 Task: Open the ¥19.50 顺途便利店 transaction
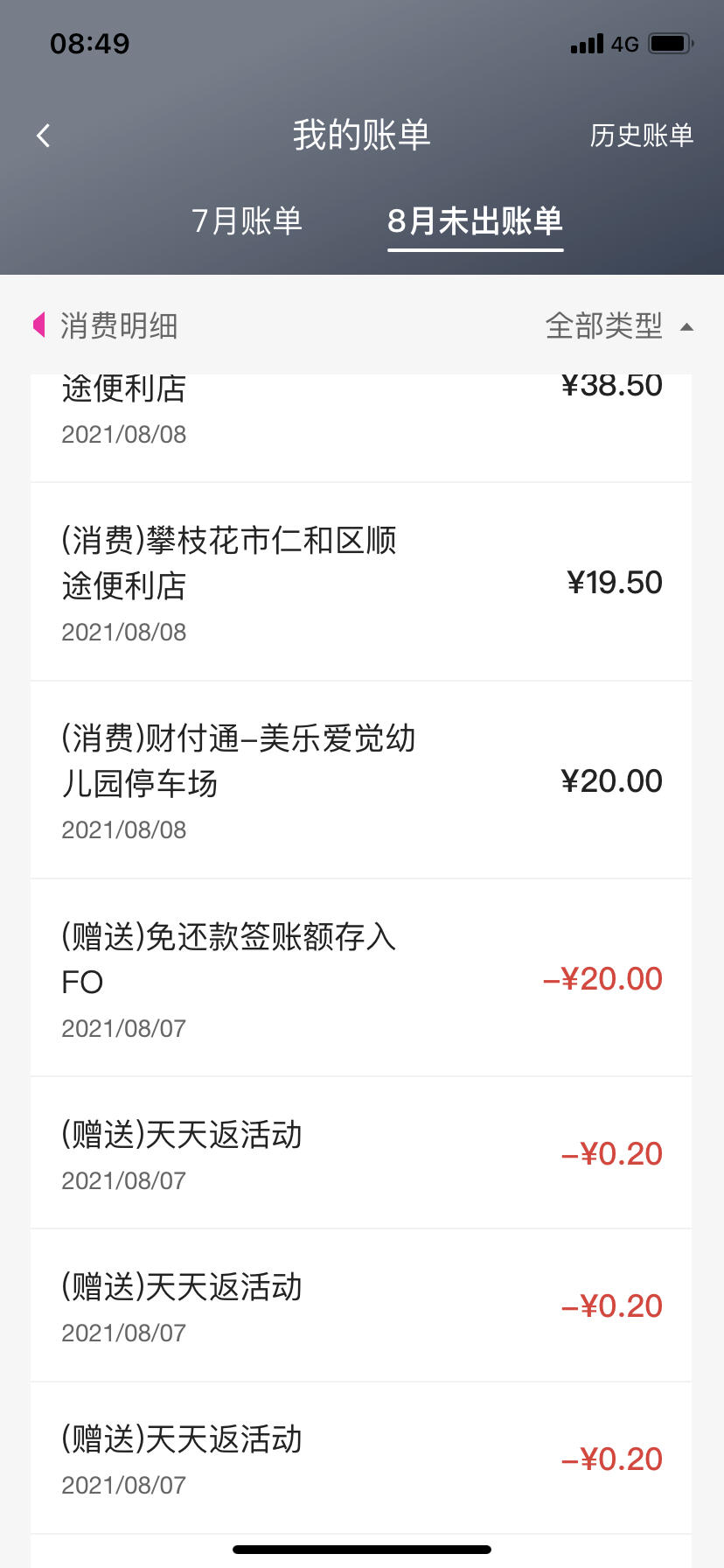click(361, 582)
